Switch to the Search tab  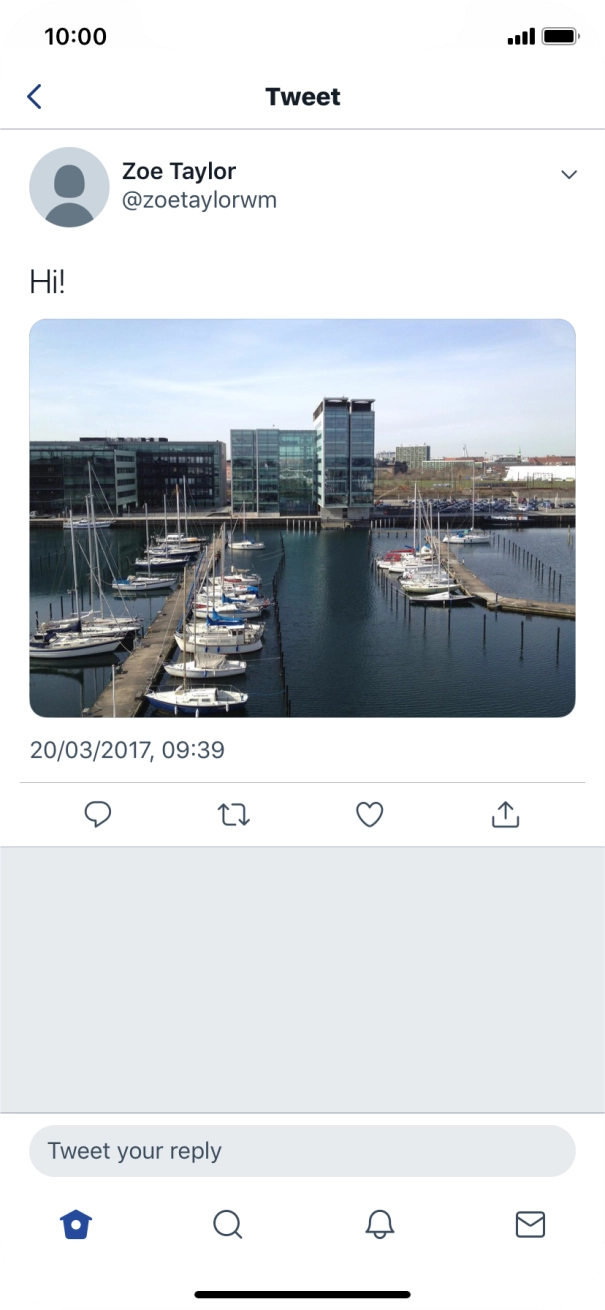228,1224
